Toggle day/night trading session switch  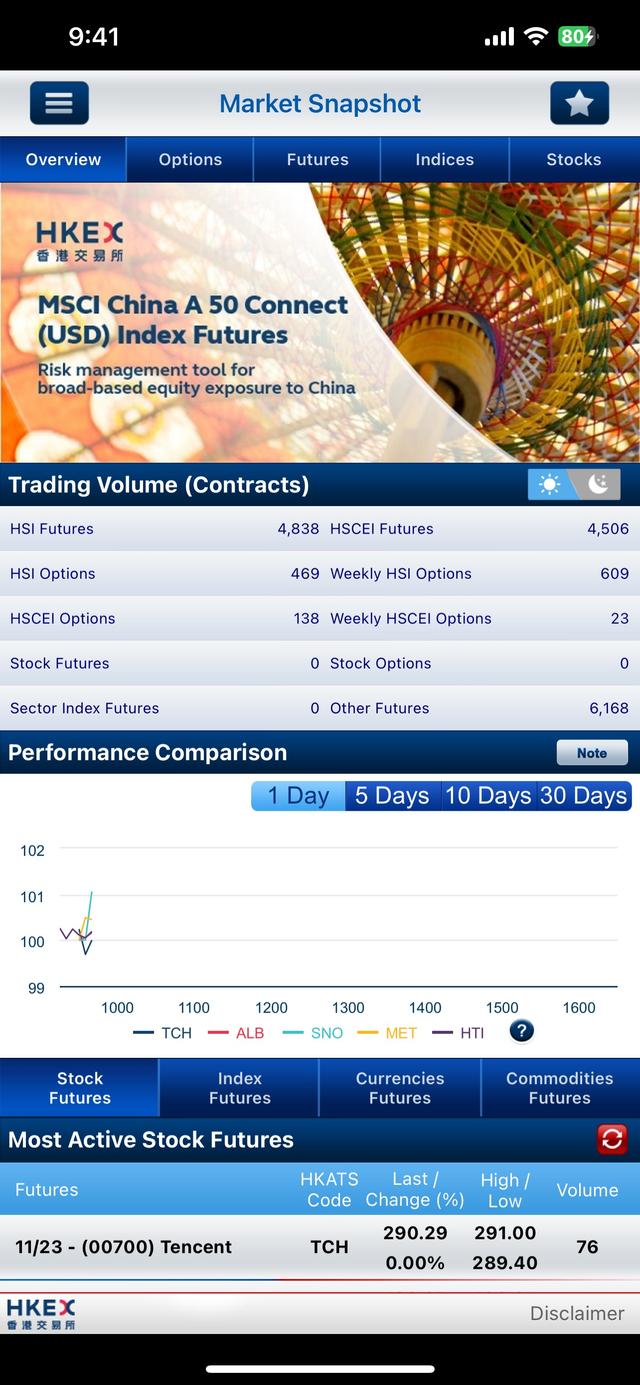coord(573,485)
